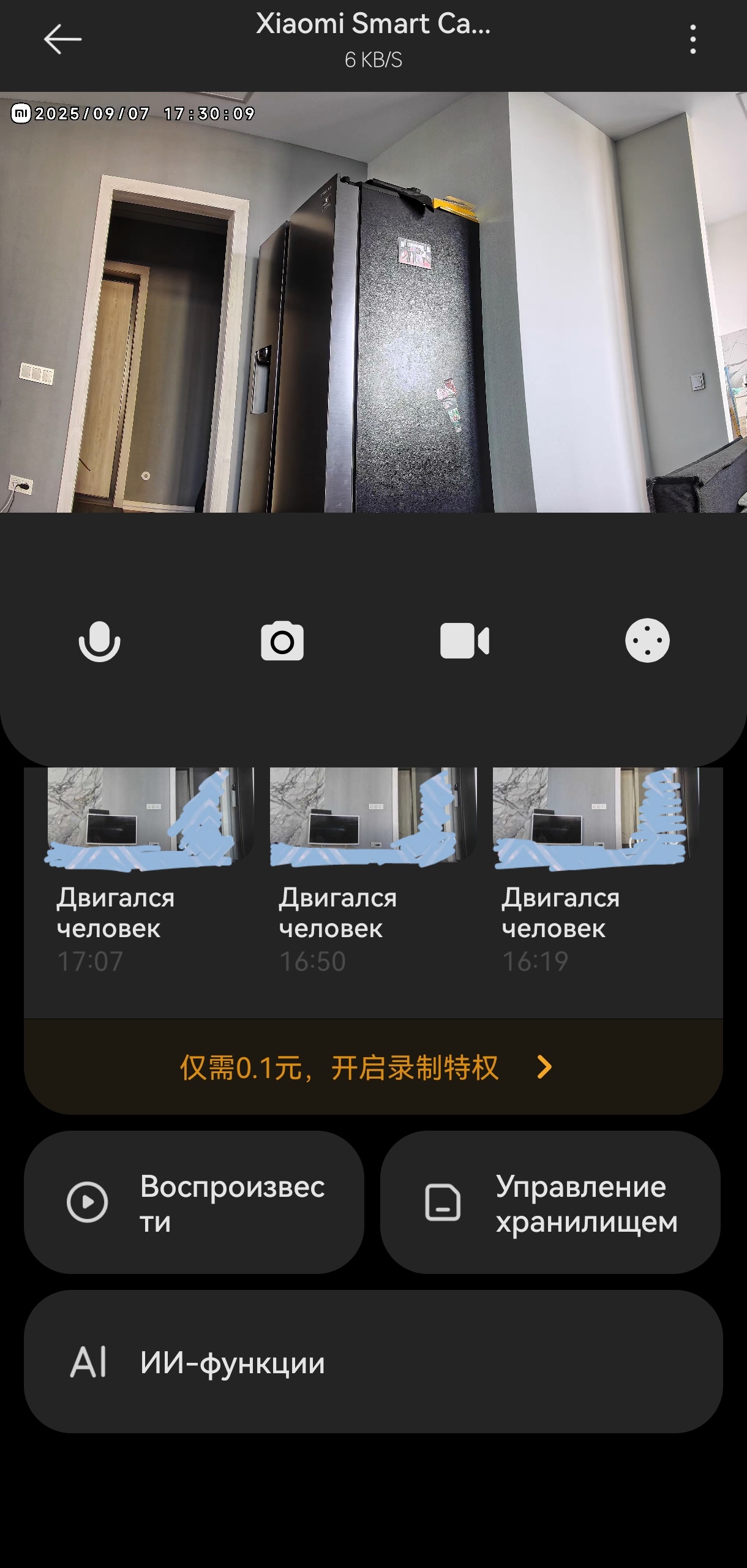Screen dimensions: 747x1568
Task: Open the motion event at 17:07
Action: 150,870
